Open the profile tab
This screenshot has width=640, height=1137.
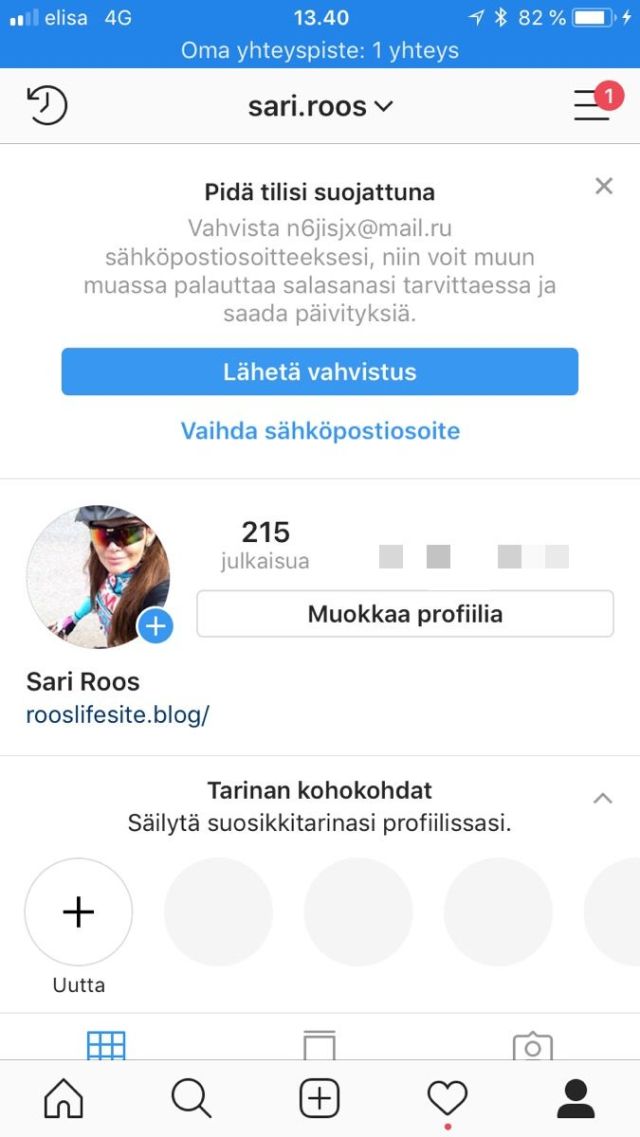point(575,1099)
